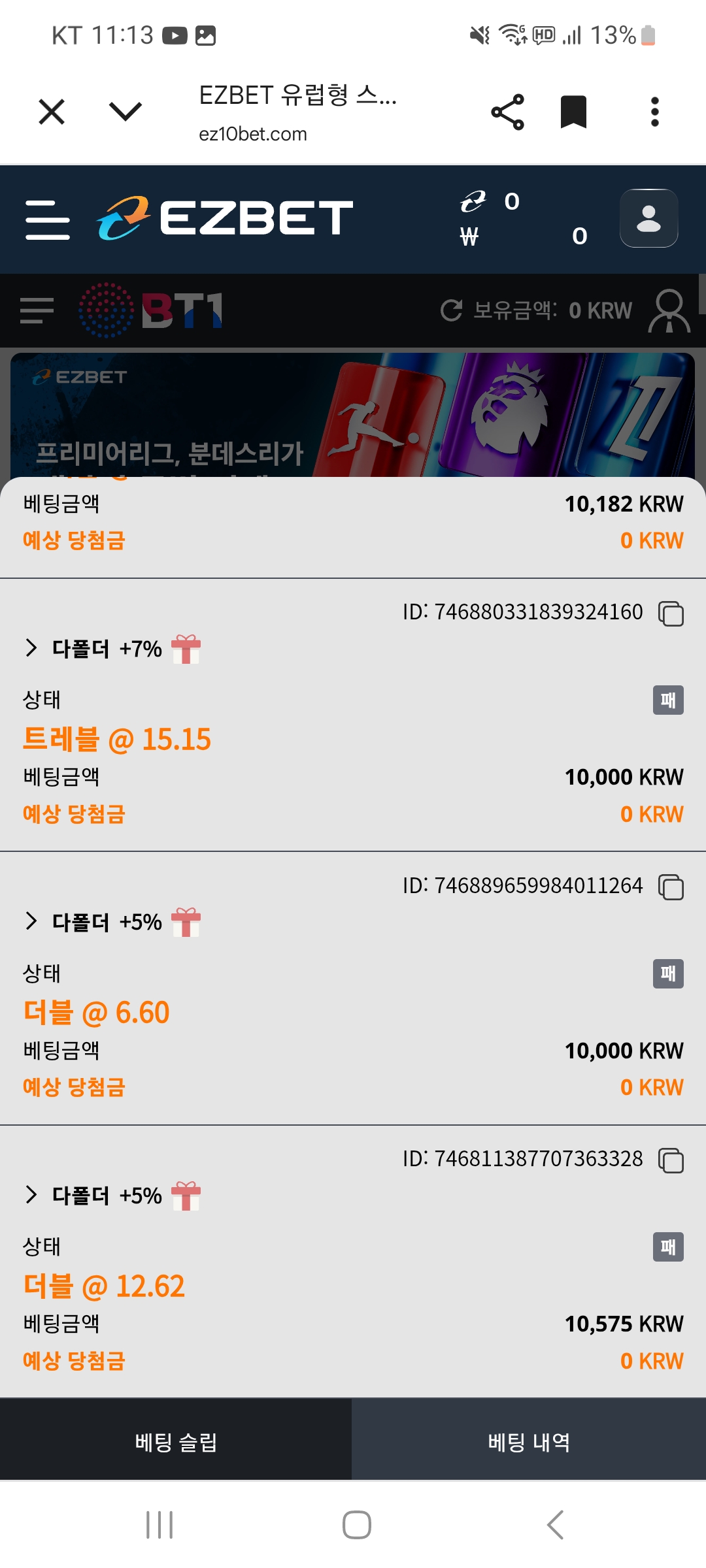This screenshot has height=1568, width=706.
Task: Copy bet ID 746811387707363328
Action: (x=671, y=1160)
